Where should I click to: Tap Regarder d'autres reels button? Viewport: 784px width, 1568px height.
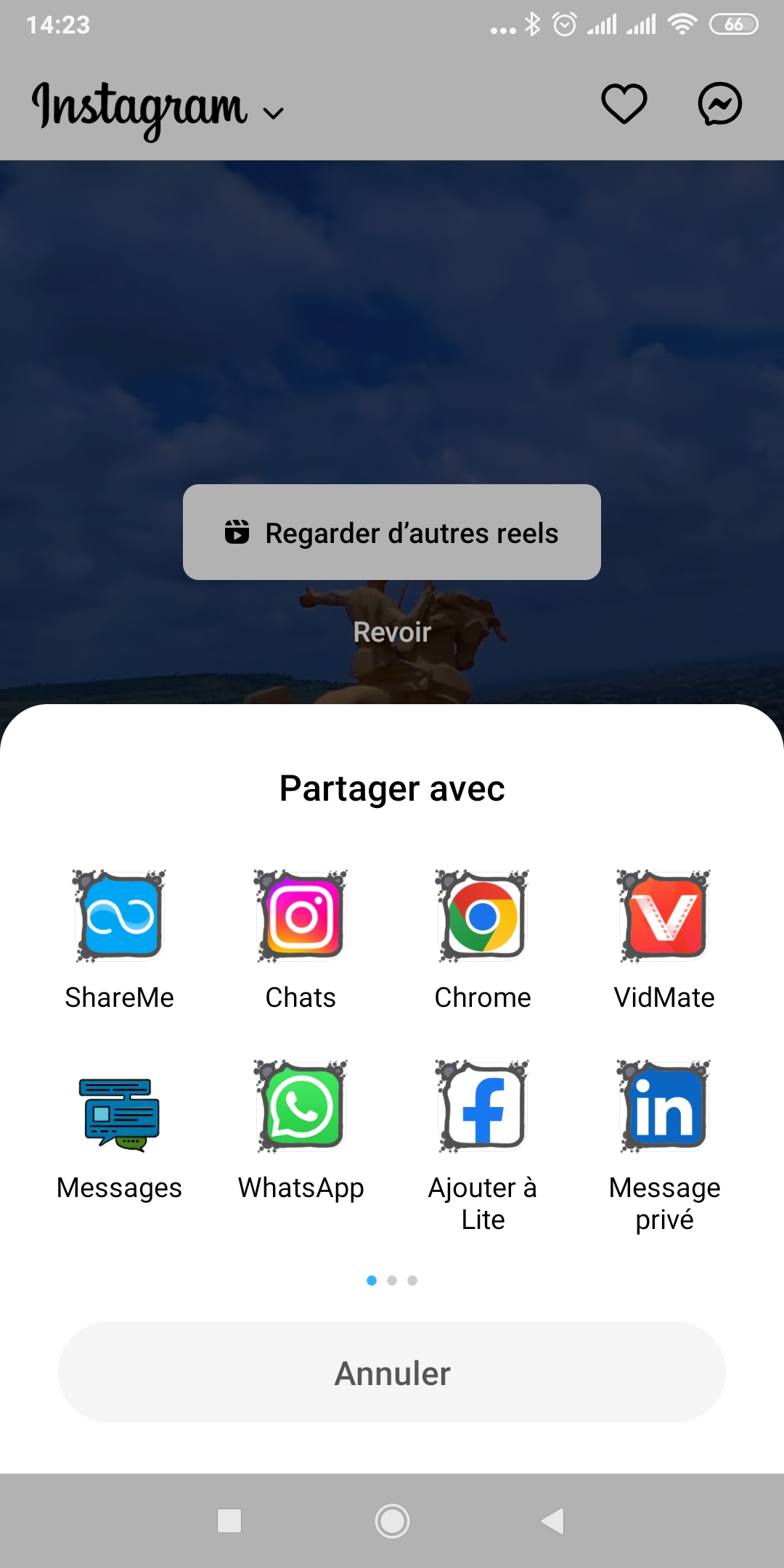tap(392, 532)
